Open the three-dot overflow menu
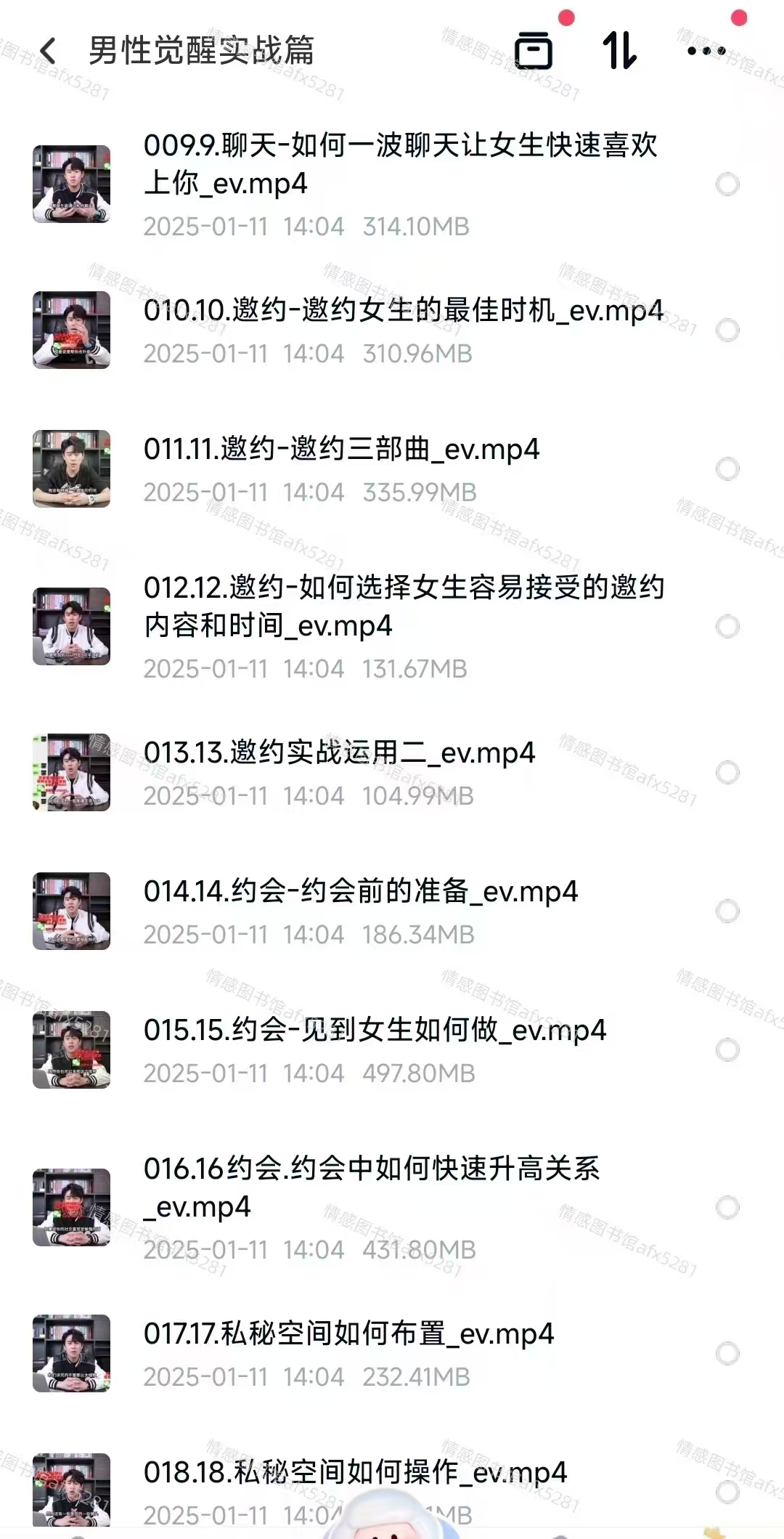 (x=706, y=51)
